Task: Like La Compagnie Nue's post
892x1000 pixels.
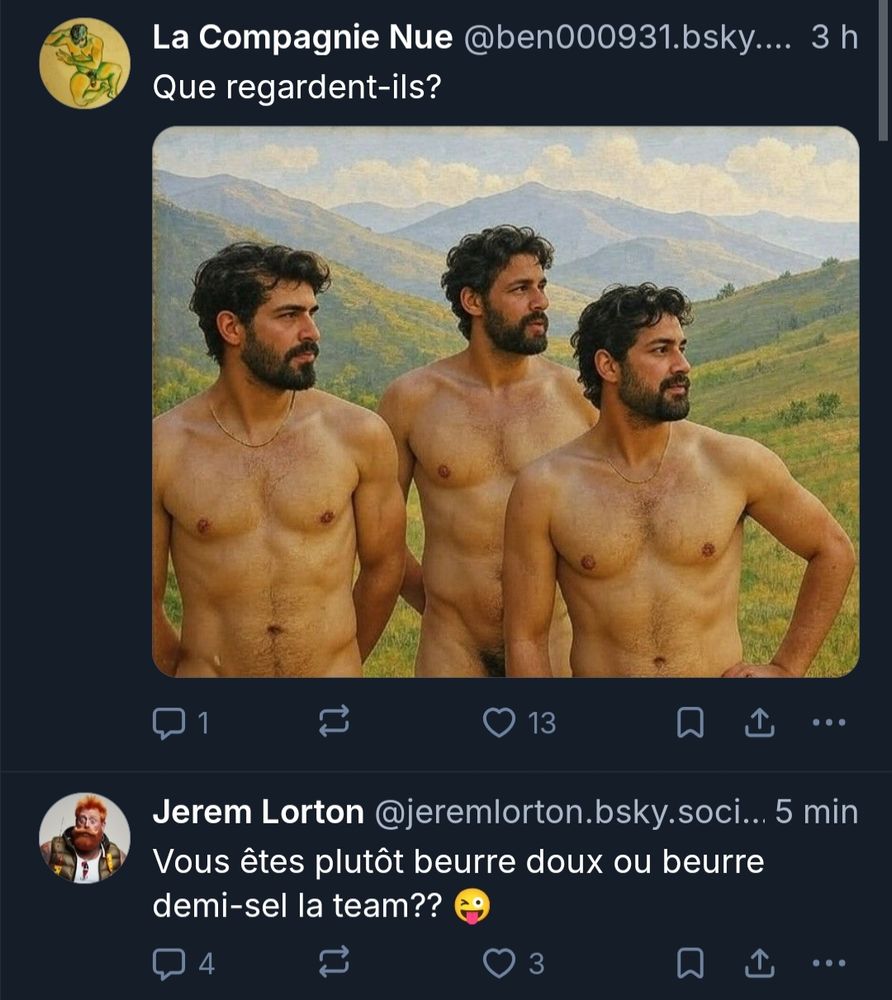Action: 499,723
